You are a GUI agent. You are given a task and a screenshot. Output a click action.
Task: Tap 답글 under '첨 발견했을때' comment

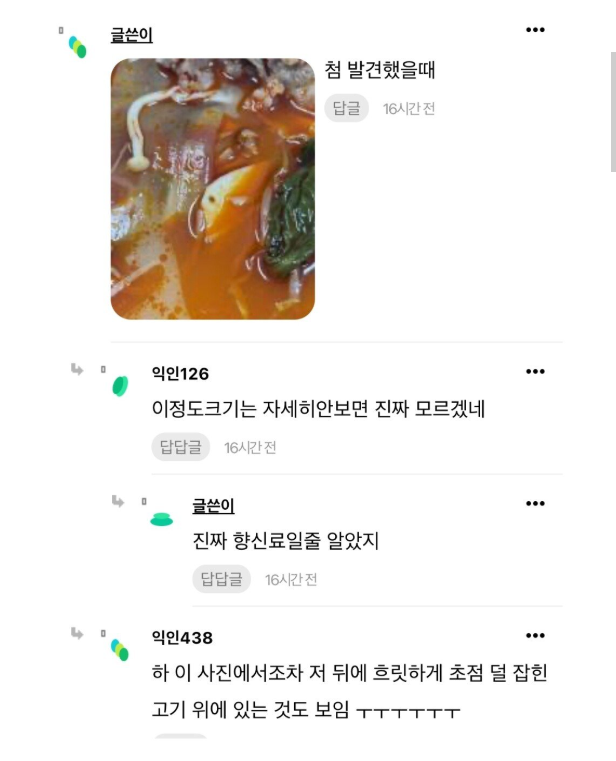pyautogui.click(x=346, y=108)
